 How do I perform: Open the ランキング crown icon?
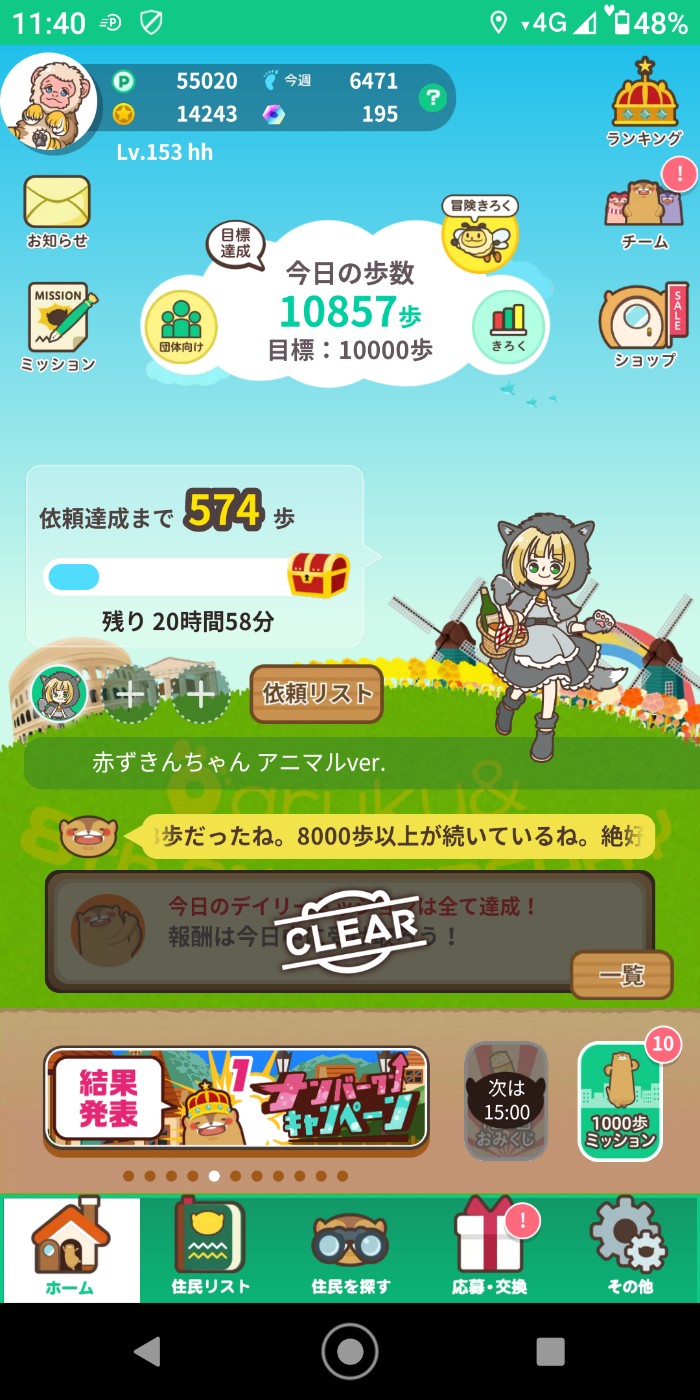[x=644, y=100]
